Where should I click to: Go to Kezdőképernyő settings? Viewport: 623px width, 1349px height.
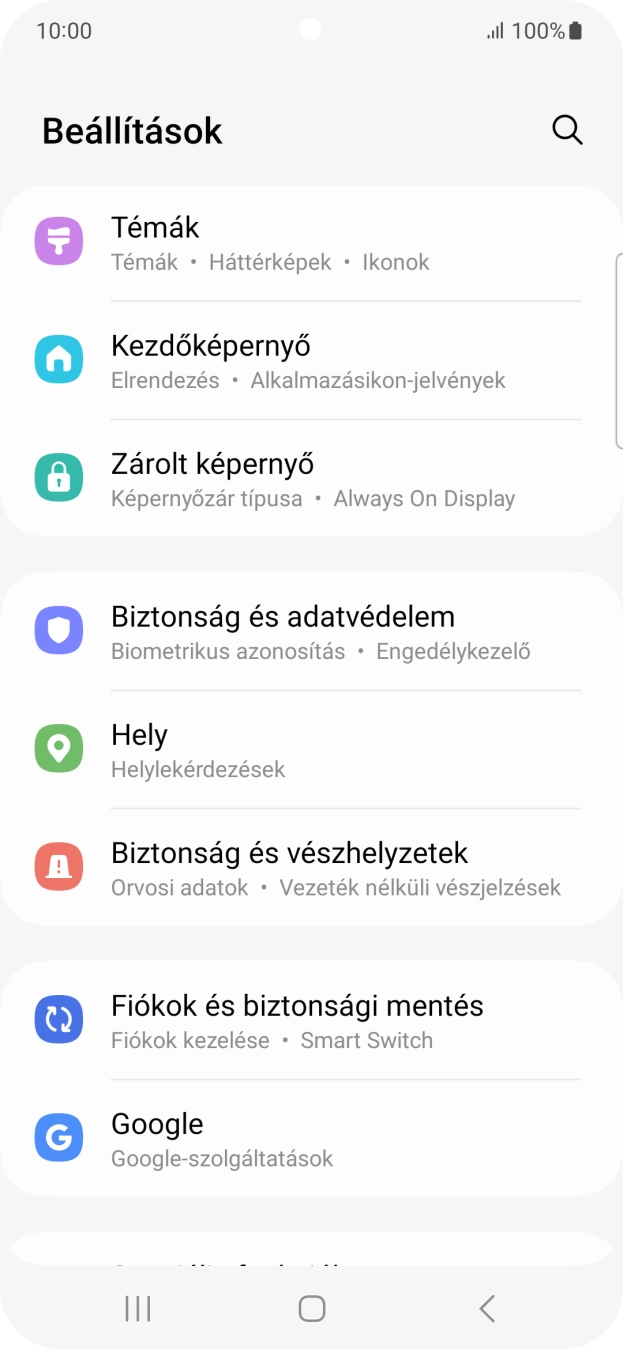coord(310,361)
